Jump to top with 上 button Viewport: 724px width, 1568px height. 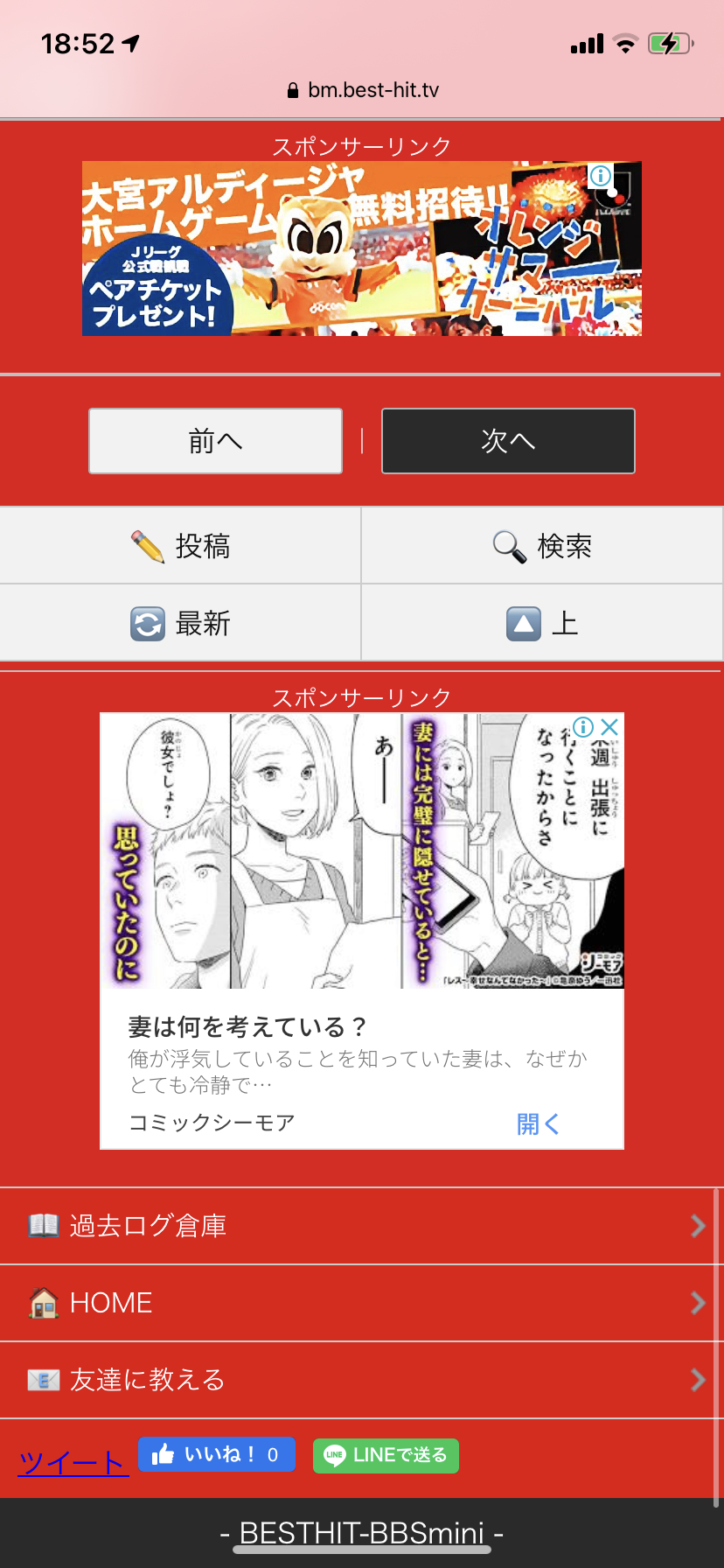(x=542, y=623)
